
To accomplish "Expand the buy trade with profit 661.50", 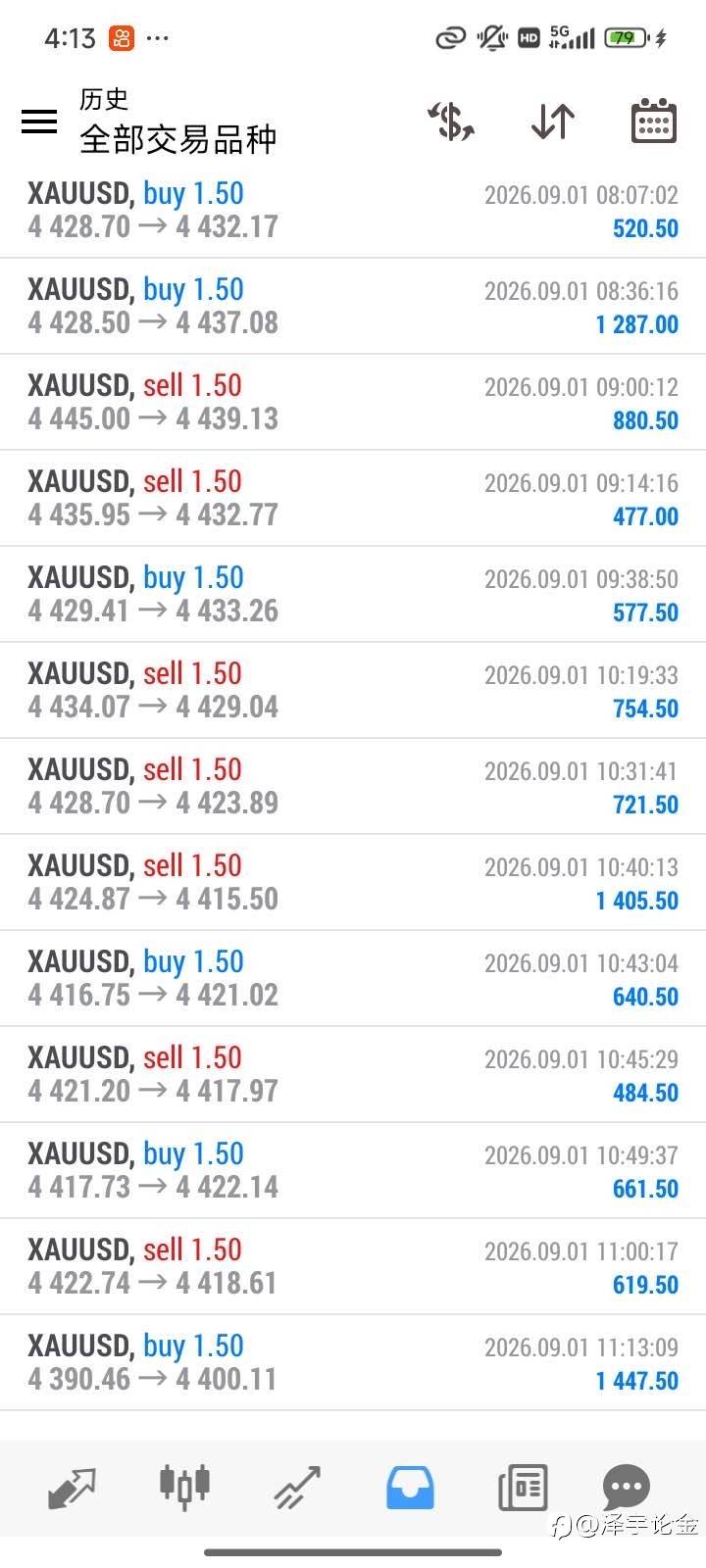I will [x=353, y=1171].
